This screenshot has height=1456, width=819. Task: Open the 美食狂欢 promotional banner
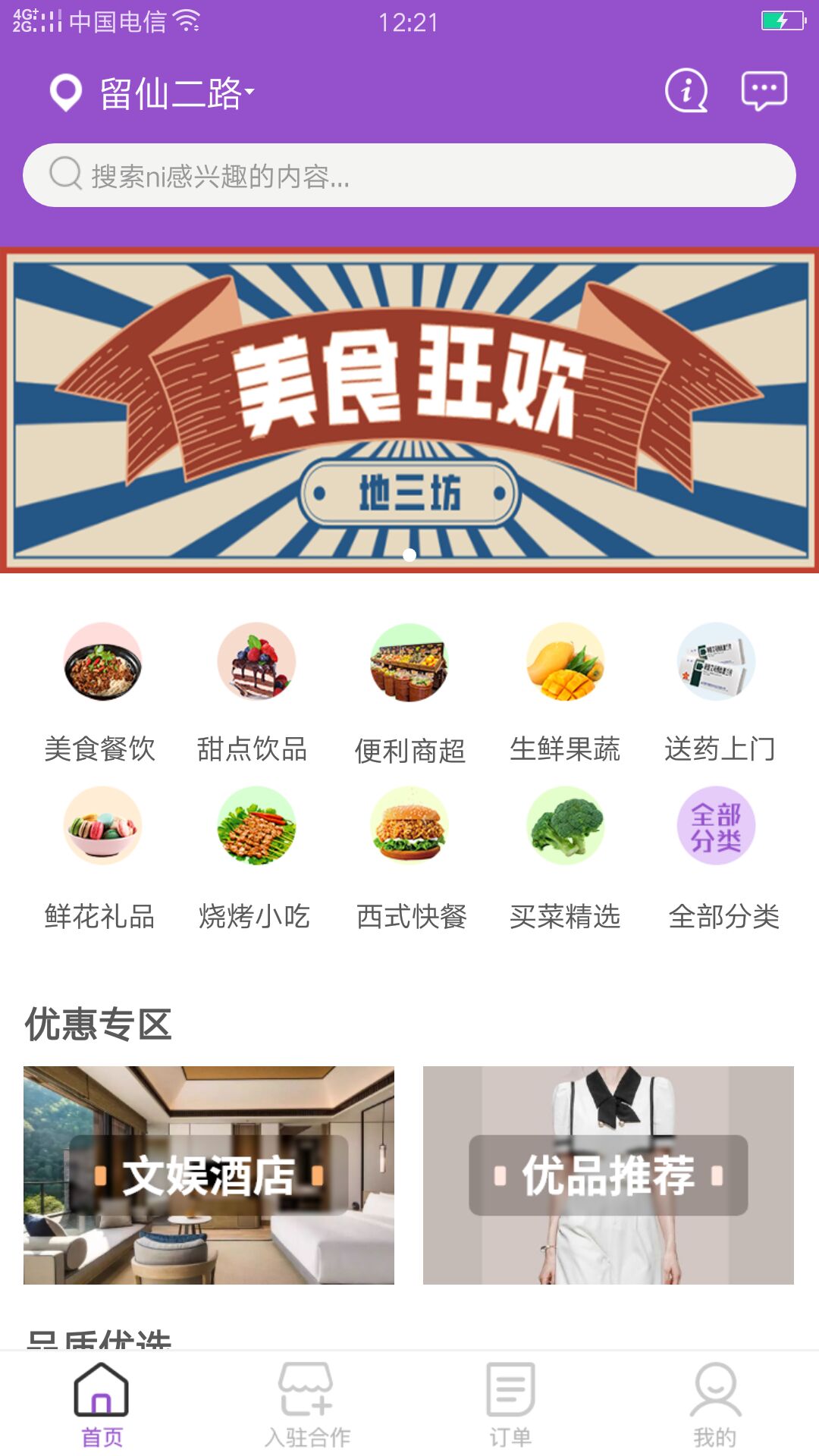tap(409, 409)
